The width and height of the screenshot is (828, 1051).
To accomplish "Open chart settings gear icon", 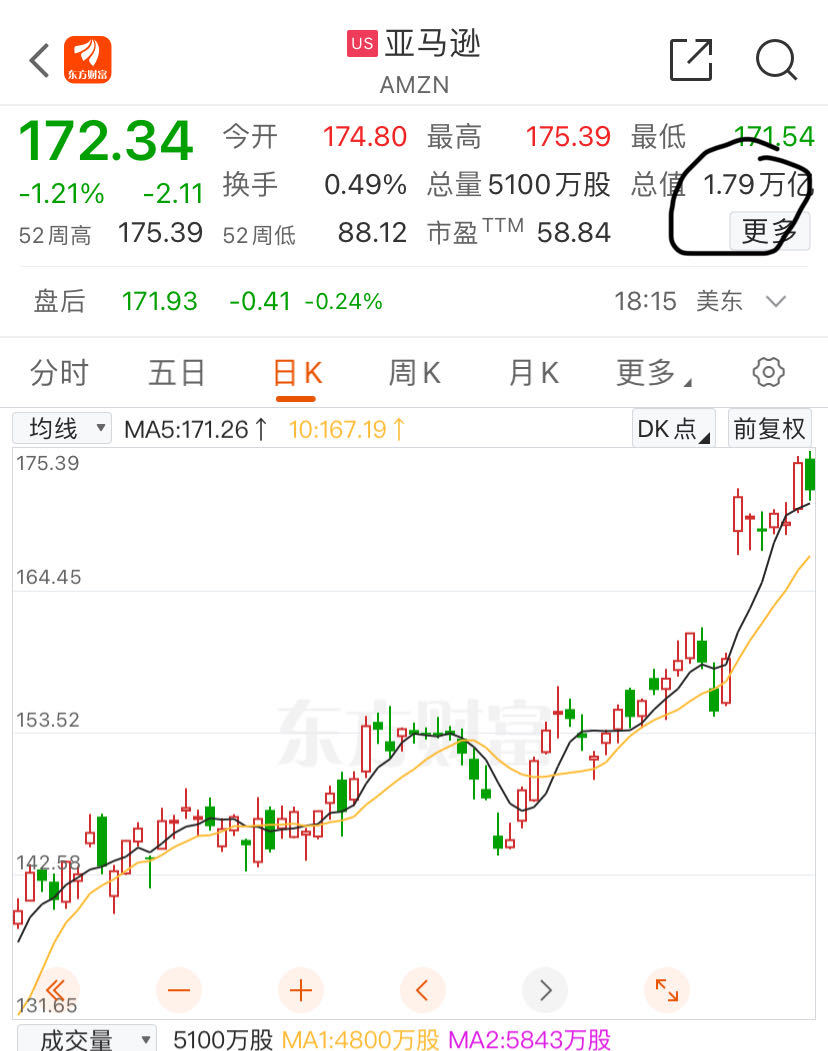I will click(x=767, y=372).
